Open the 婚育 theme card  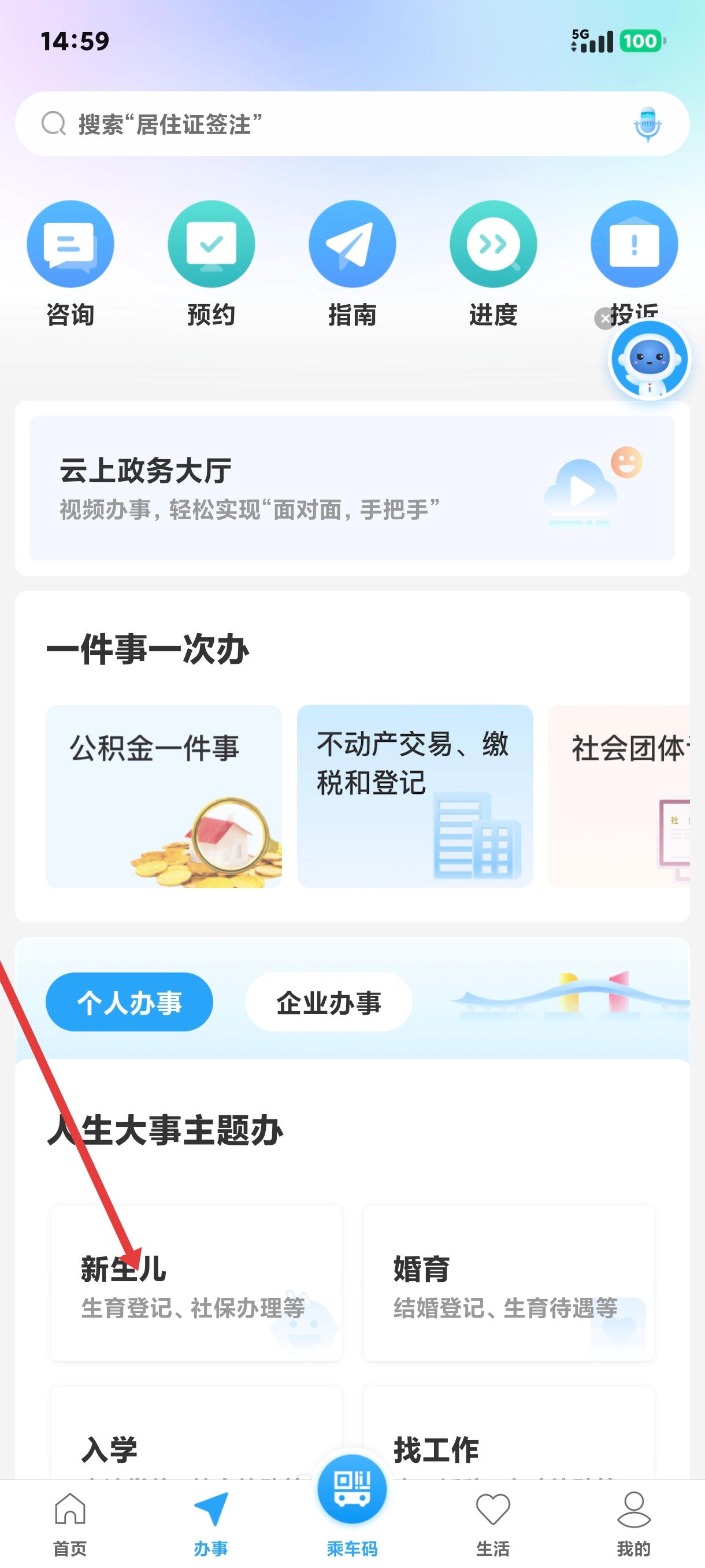509,1283
